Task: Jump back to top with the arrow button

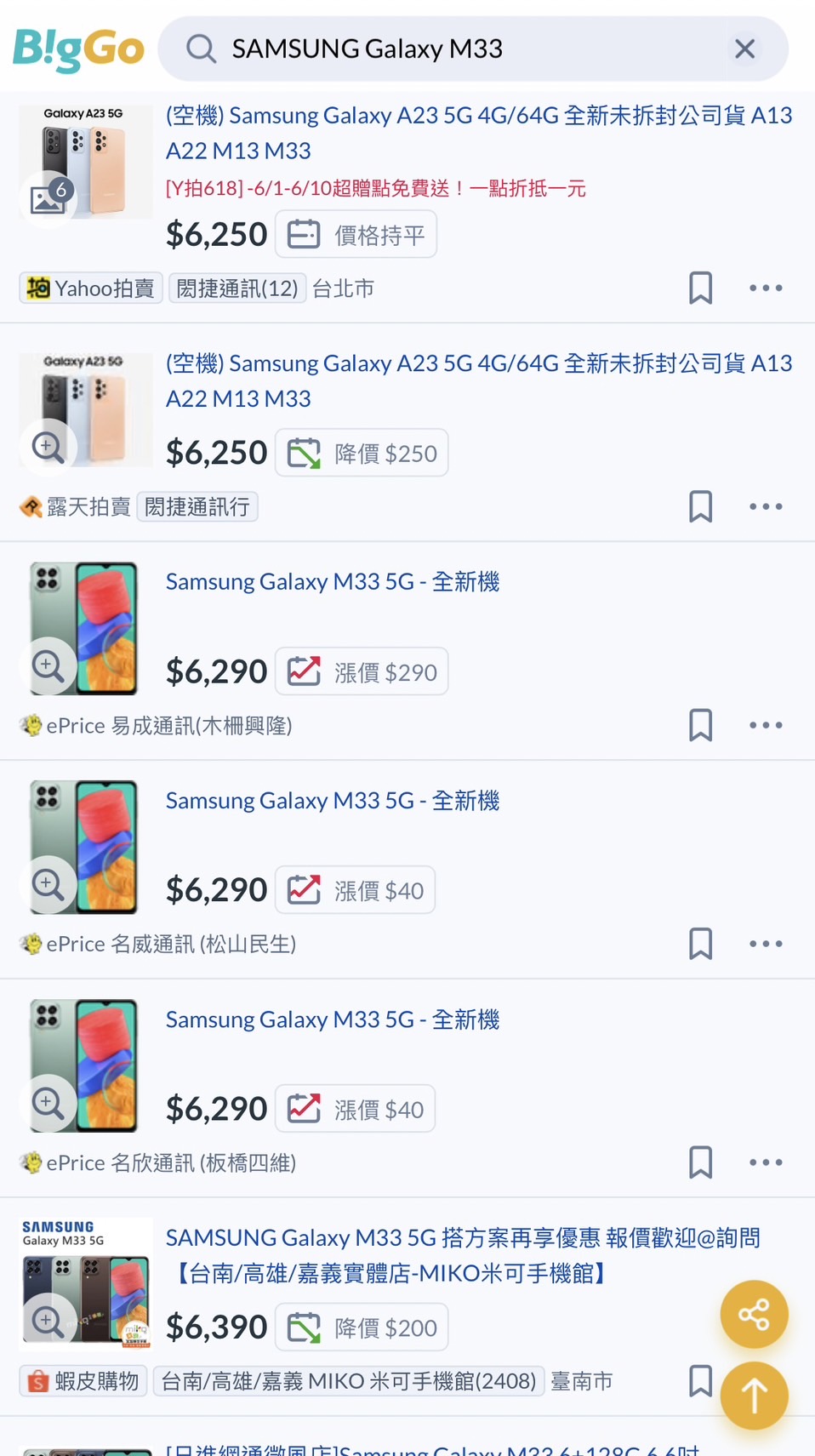Action: pyautogui.click(x=754, y=1396)
